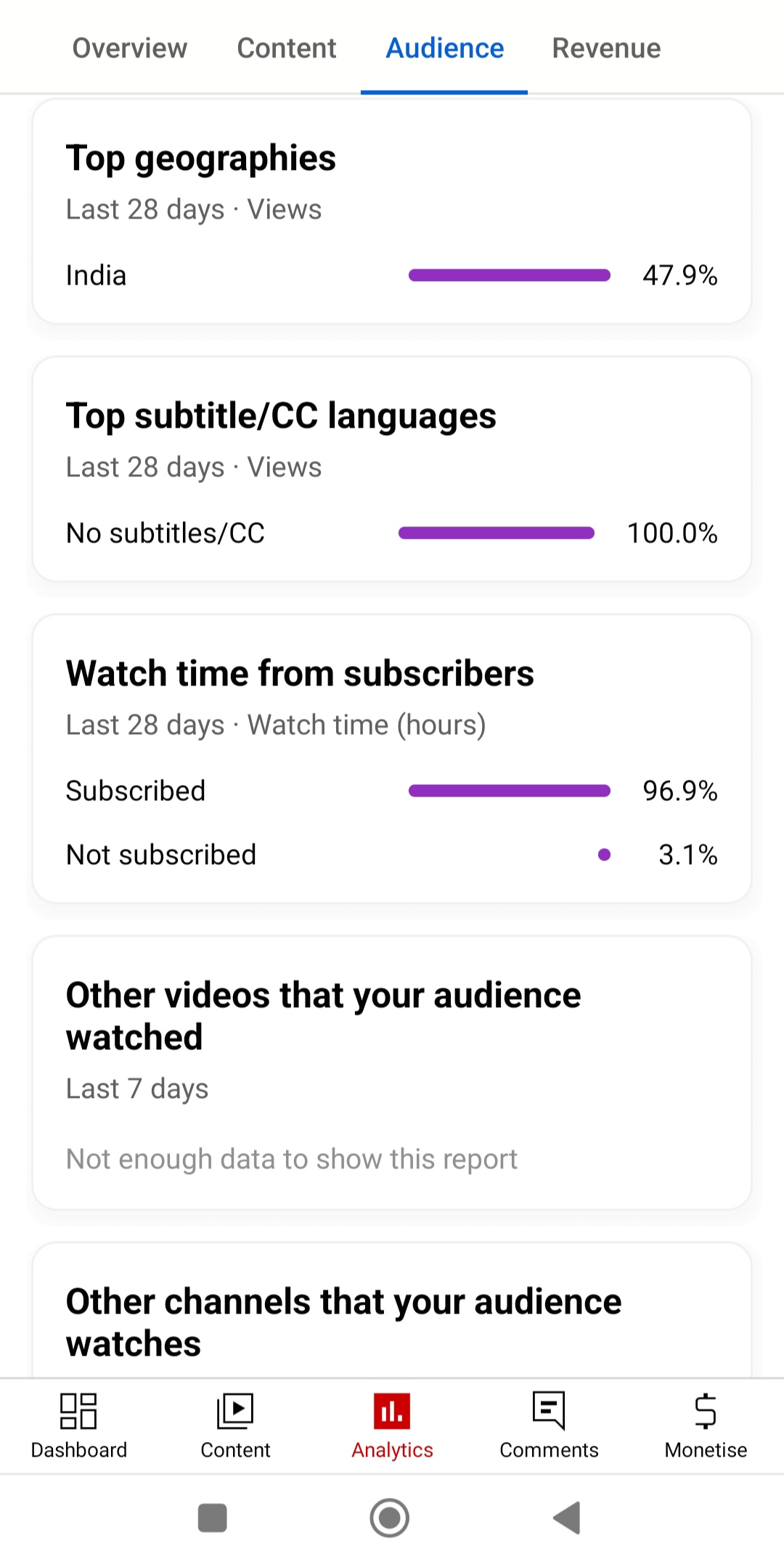Go to Dashboard in bottom navigation
The width and height of the screenshot is (784, 1567).
pos(78,1426)
